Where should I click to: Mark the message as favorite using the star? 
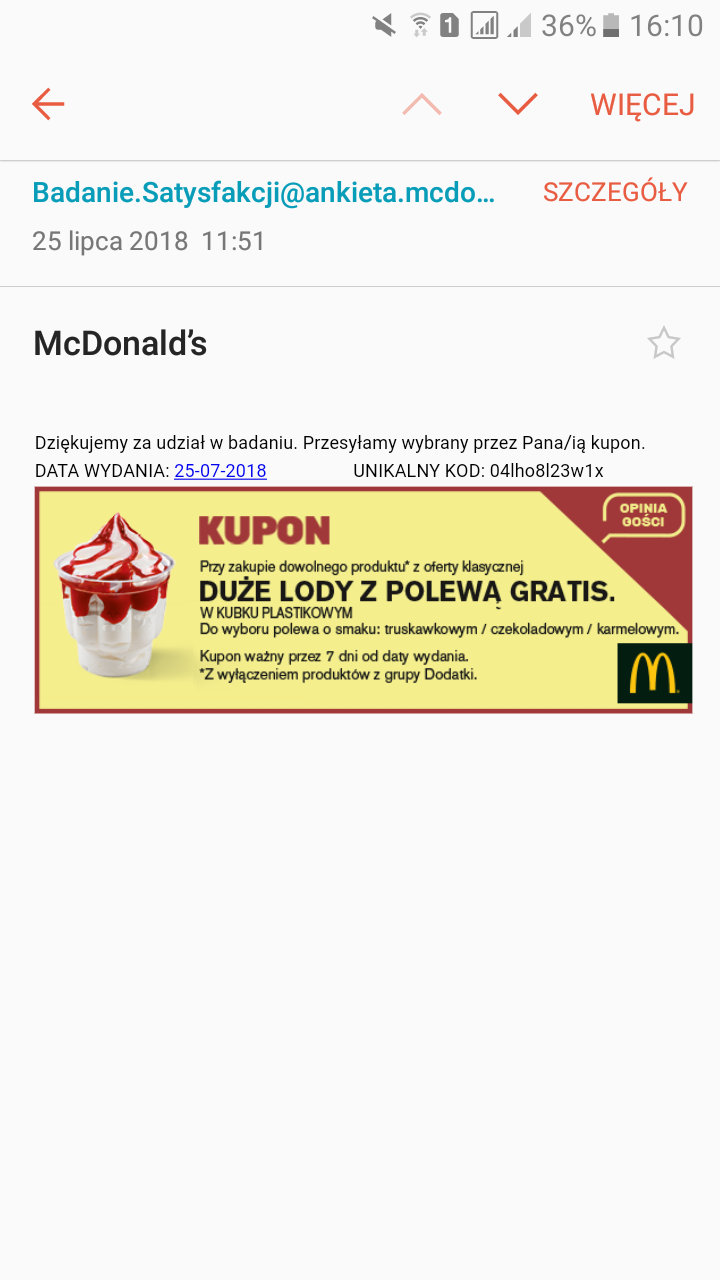pos(664,343)
